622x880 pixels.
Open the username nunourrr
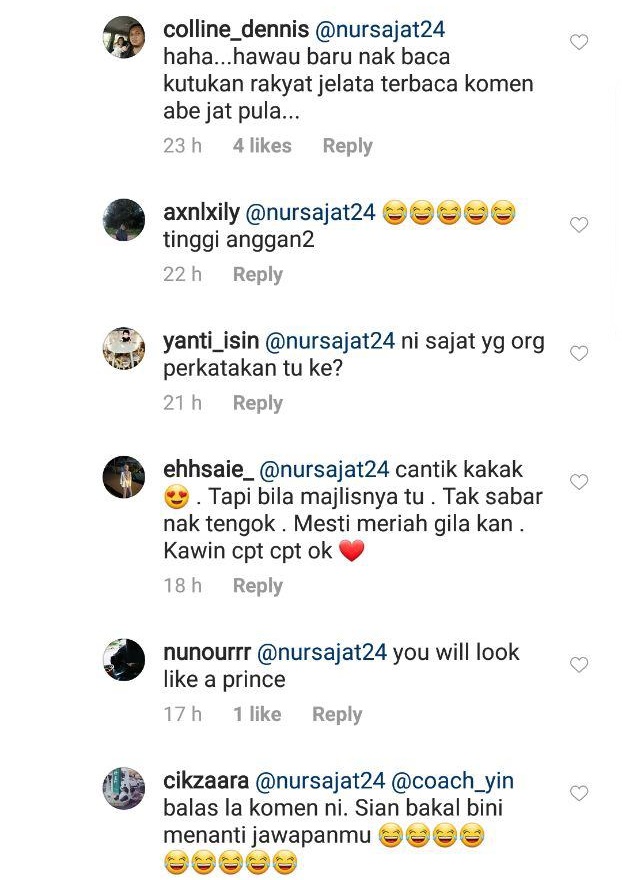(x=207, y=653)
